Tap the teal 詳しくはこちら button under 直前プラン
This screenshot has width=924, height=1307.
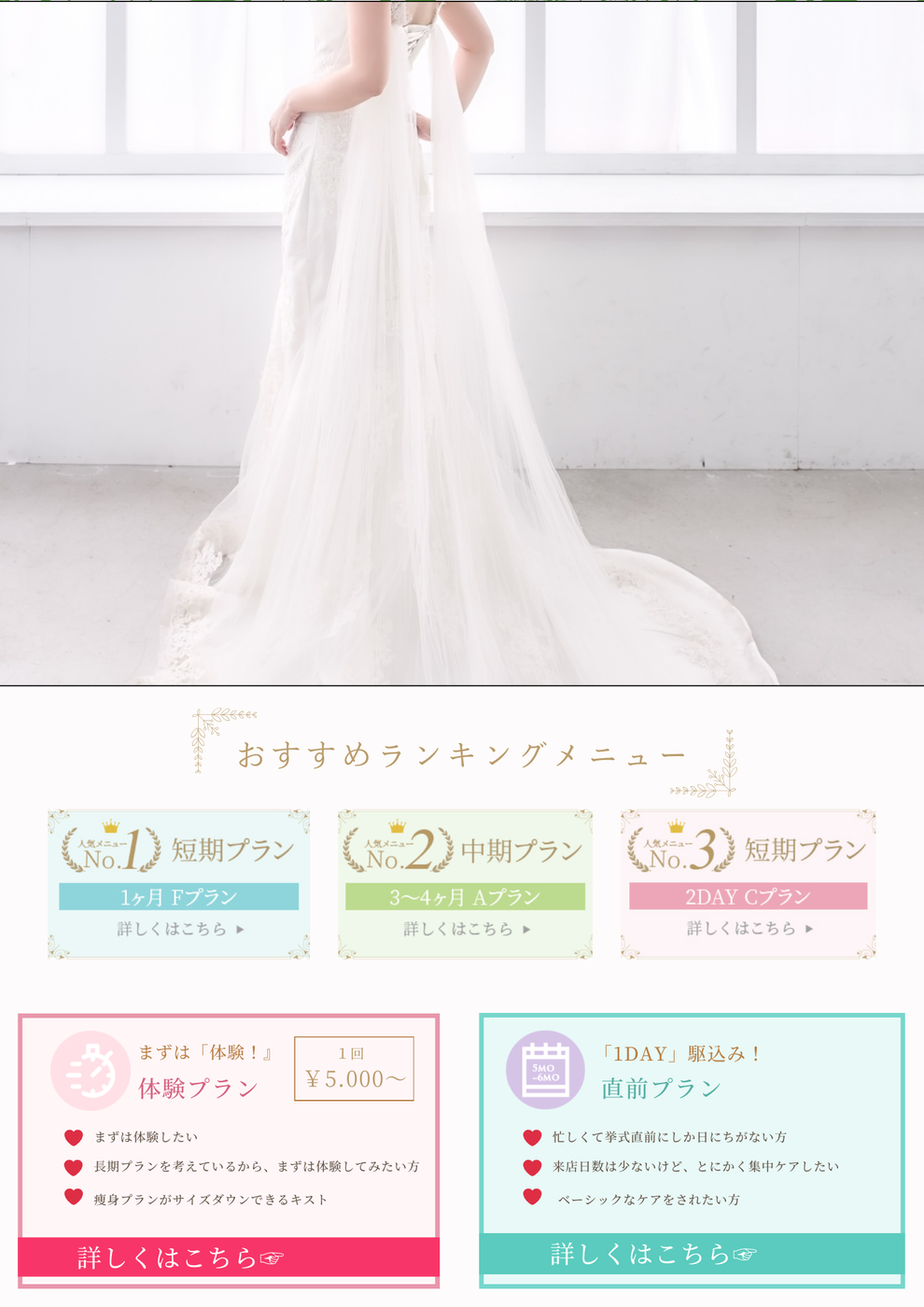click(x=692, y=1253)
